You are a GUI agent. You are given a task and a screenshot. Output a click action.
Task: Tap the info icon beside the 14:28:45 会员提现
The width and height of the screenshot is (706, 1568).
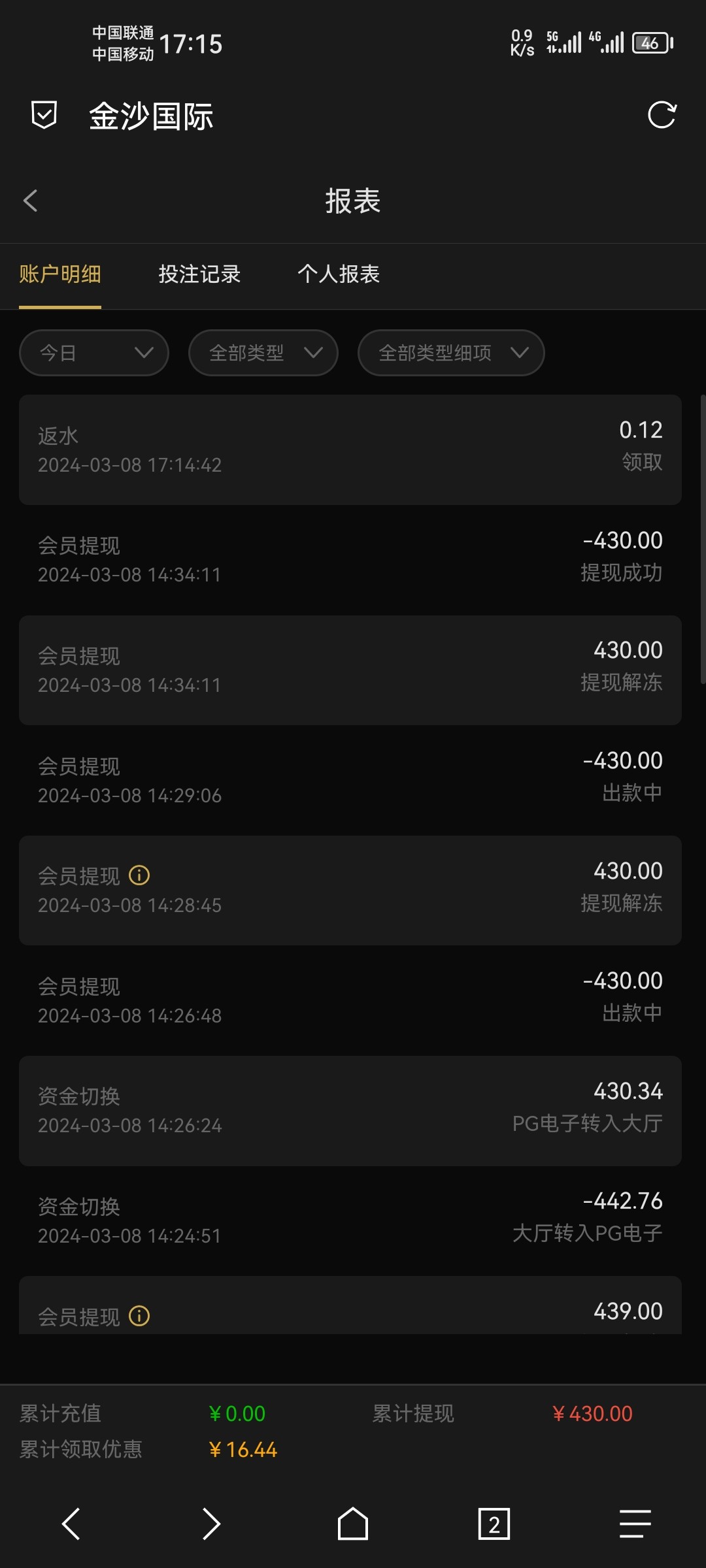139,875
